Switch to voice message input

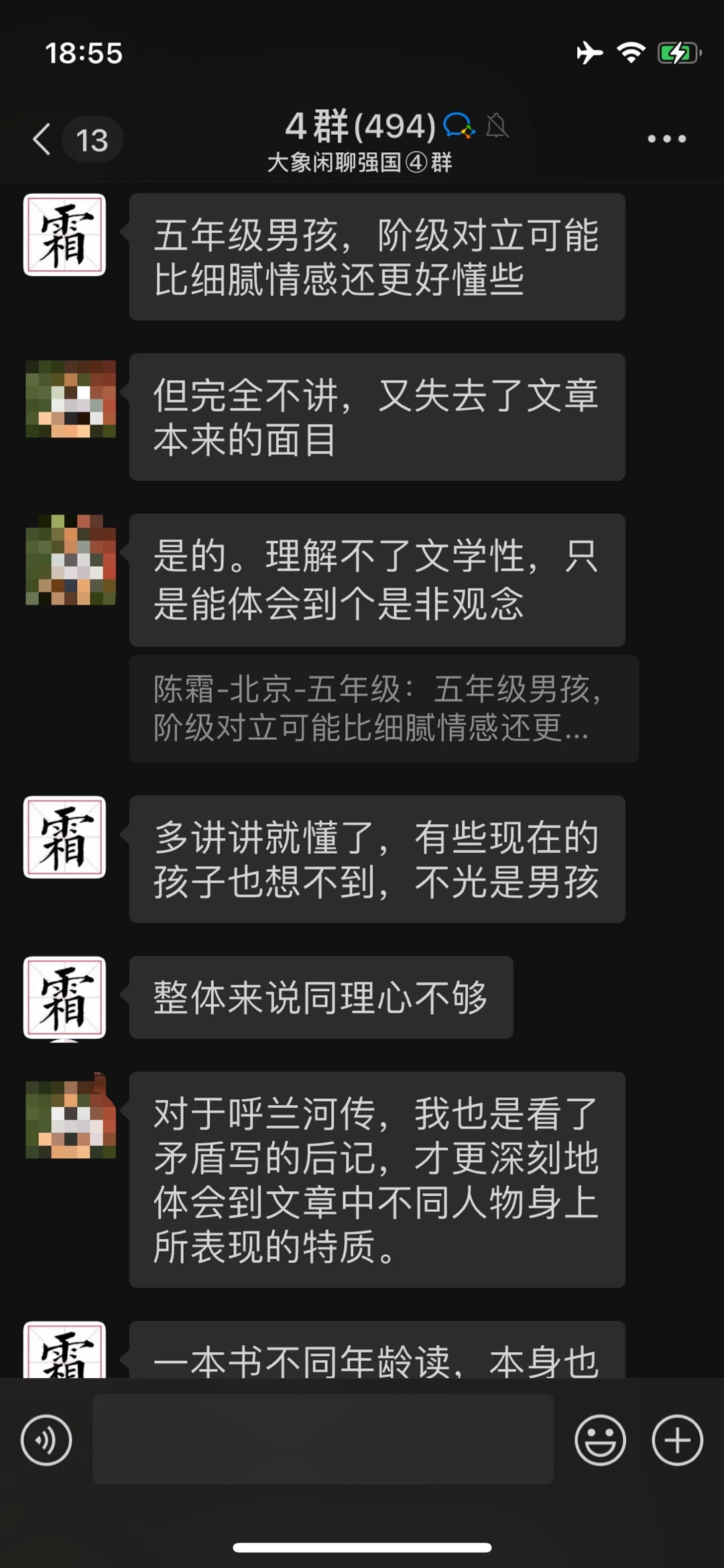pyautogui.click(x=46, y=1440)
